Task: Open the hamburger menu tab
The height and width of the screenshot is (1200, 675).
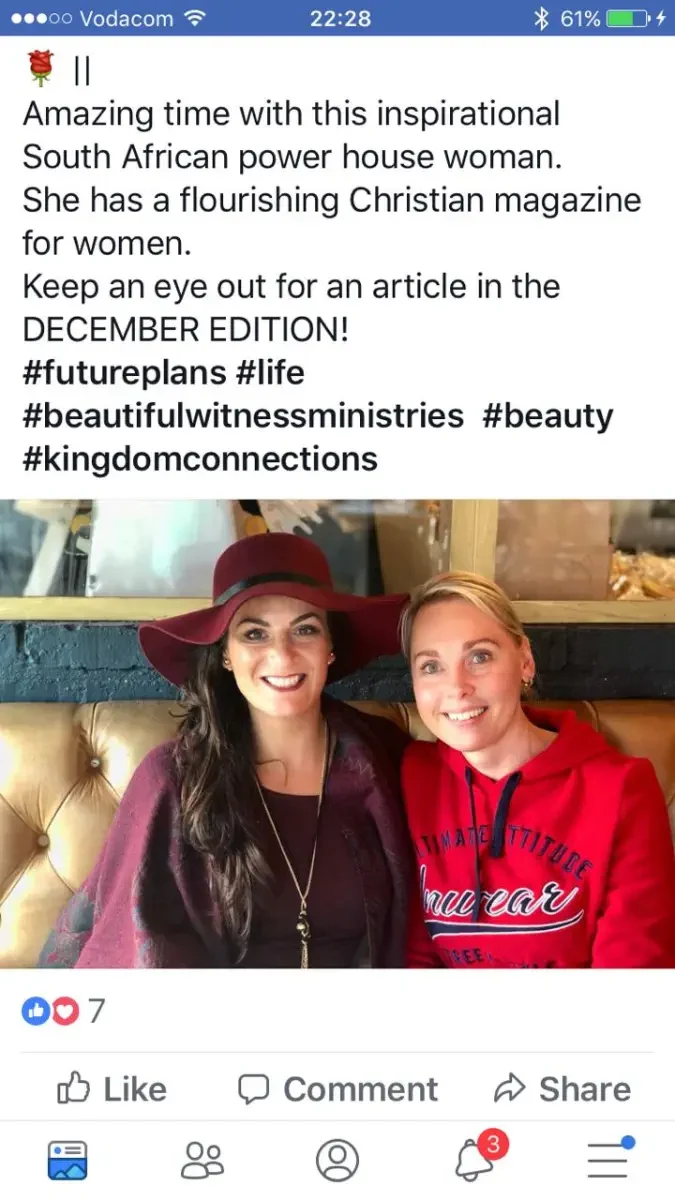Action: [608, 1160]
